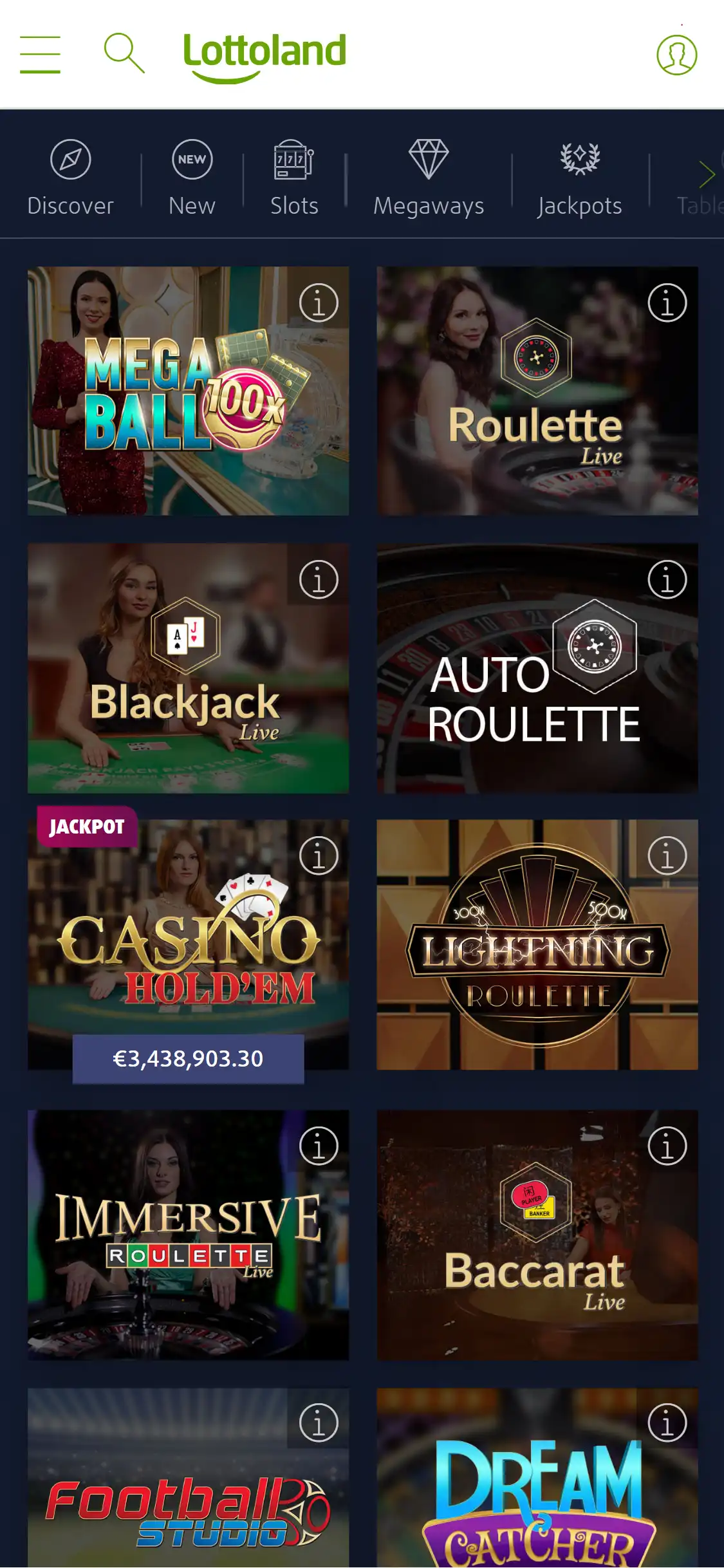The height and width of the screenshot is (1568, 724).
Task: Select the Slots category
Action: (294, 178)
